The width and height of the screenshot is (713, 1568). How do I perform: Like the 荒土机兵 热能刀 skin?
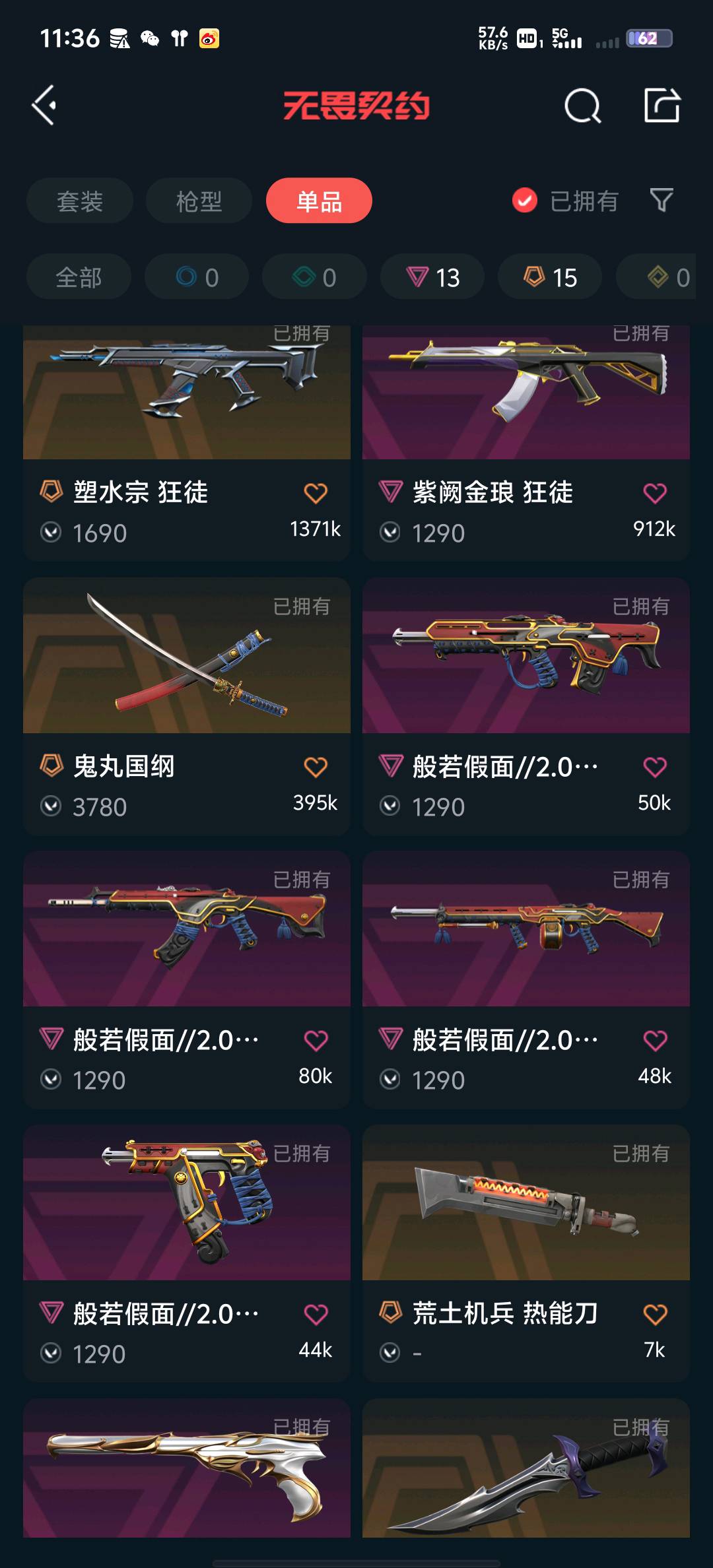coord(655,1315)
